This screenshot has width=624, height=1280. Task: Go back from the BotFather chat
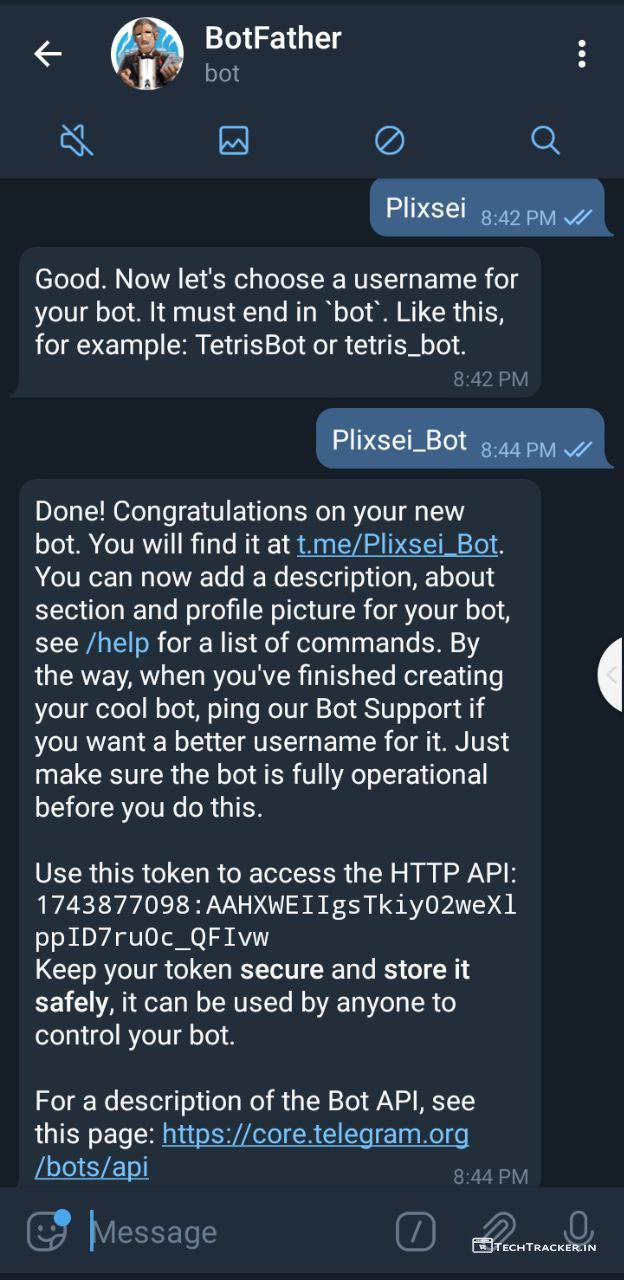(48, 54)
